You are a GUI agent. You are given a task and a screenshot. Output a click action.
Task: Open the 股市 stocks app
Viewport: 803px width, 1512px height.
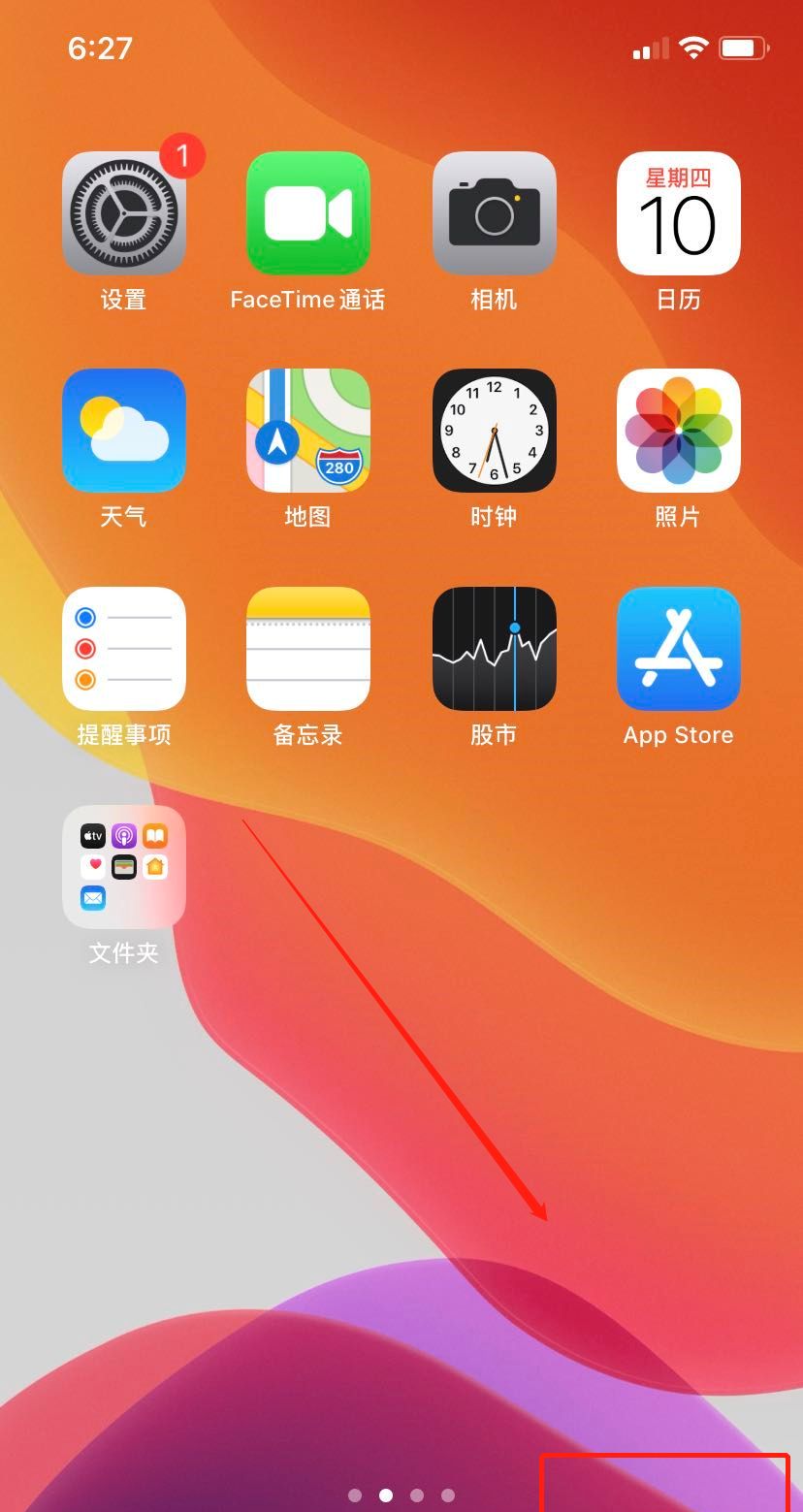pos(494,648)
